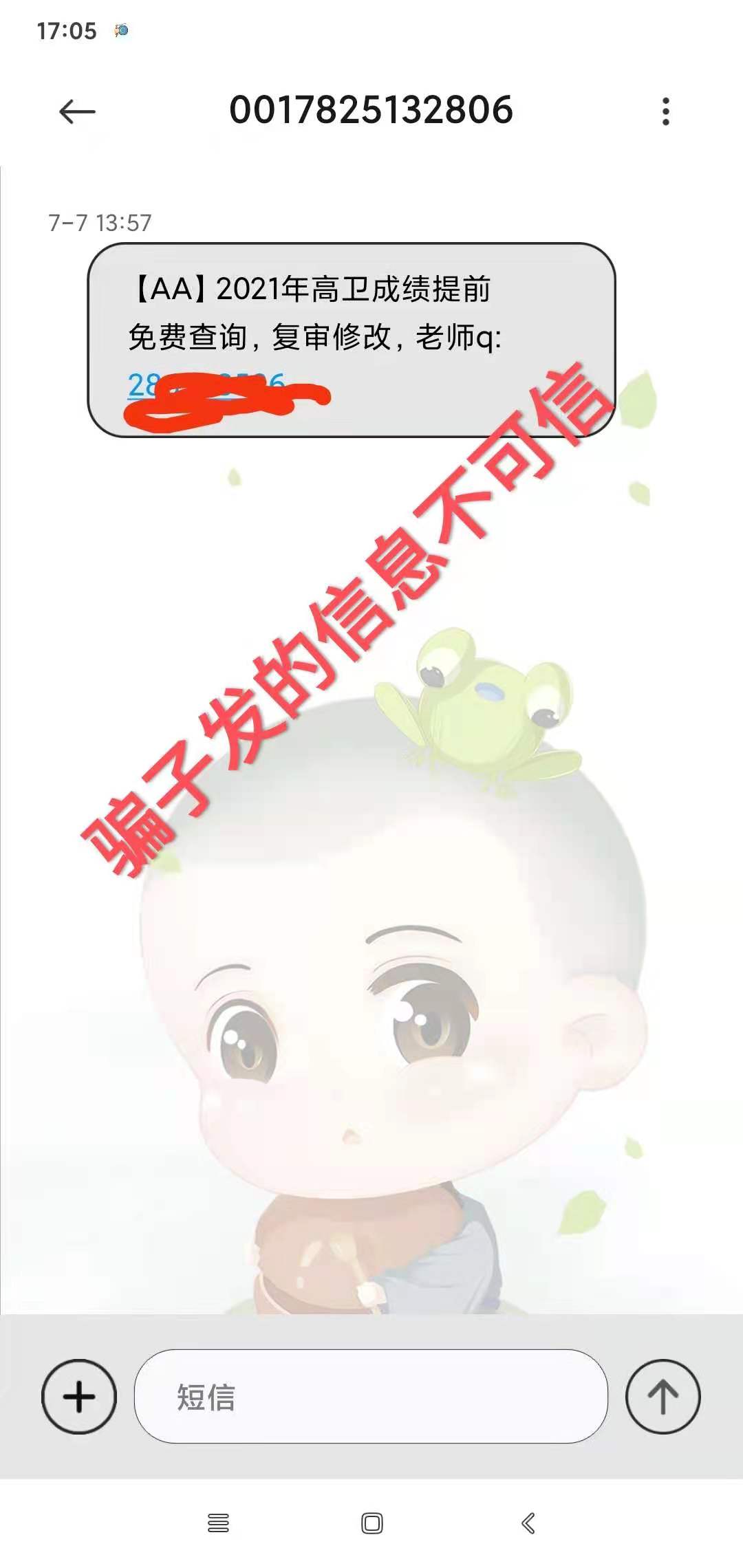743x1568 pixels.
Task: Go back to the message list
Action: click(77, 111)
